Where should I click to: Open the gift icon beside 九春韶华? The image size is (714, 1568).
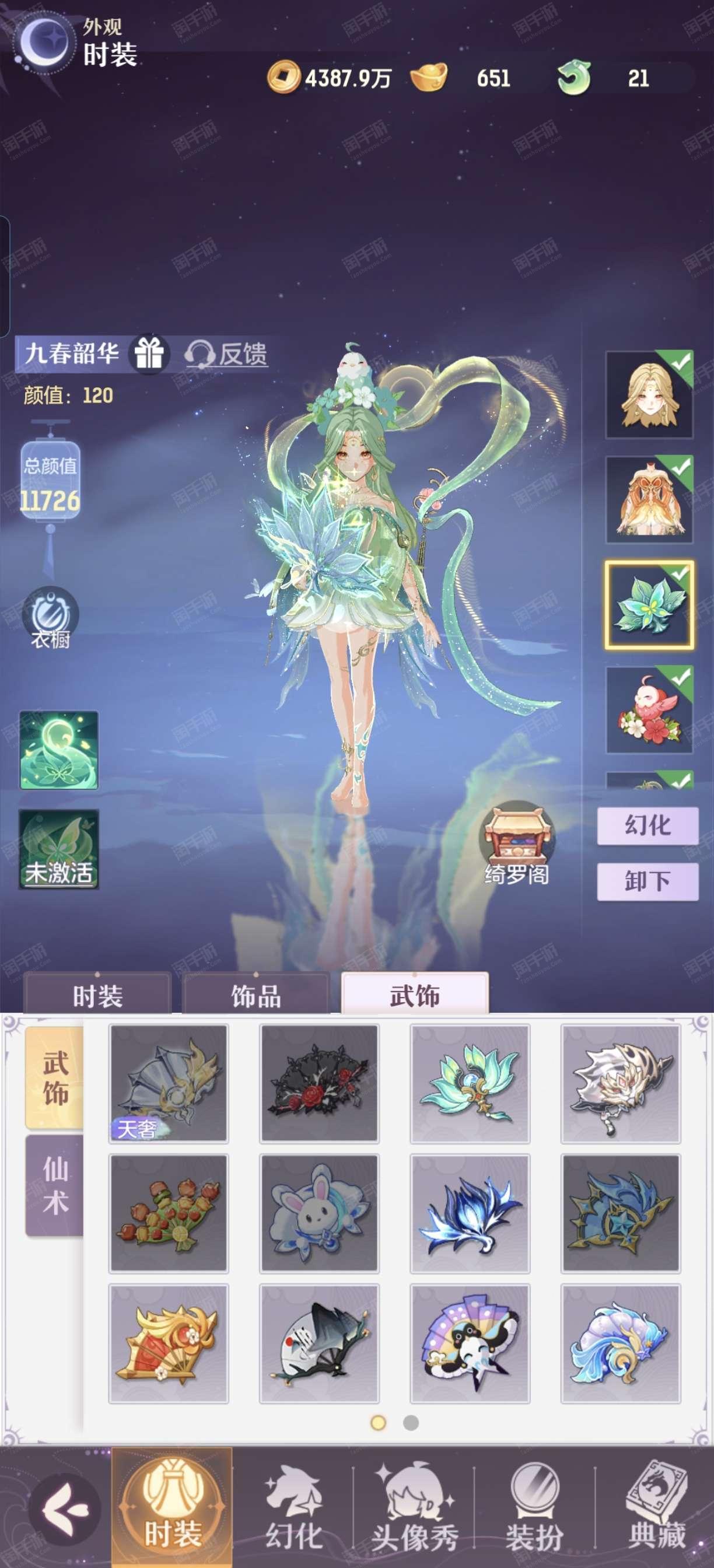pyautogui.click(x=149, y=353)
